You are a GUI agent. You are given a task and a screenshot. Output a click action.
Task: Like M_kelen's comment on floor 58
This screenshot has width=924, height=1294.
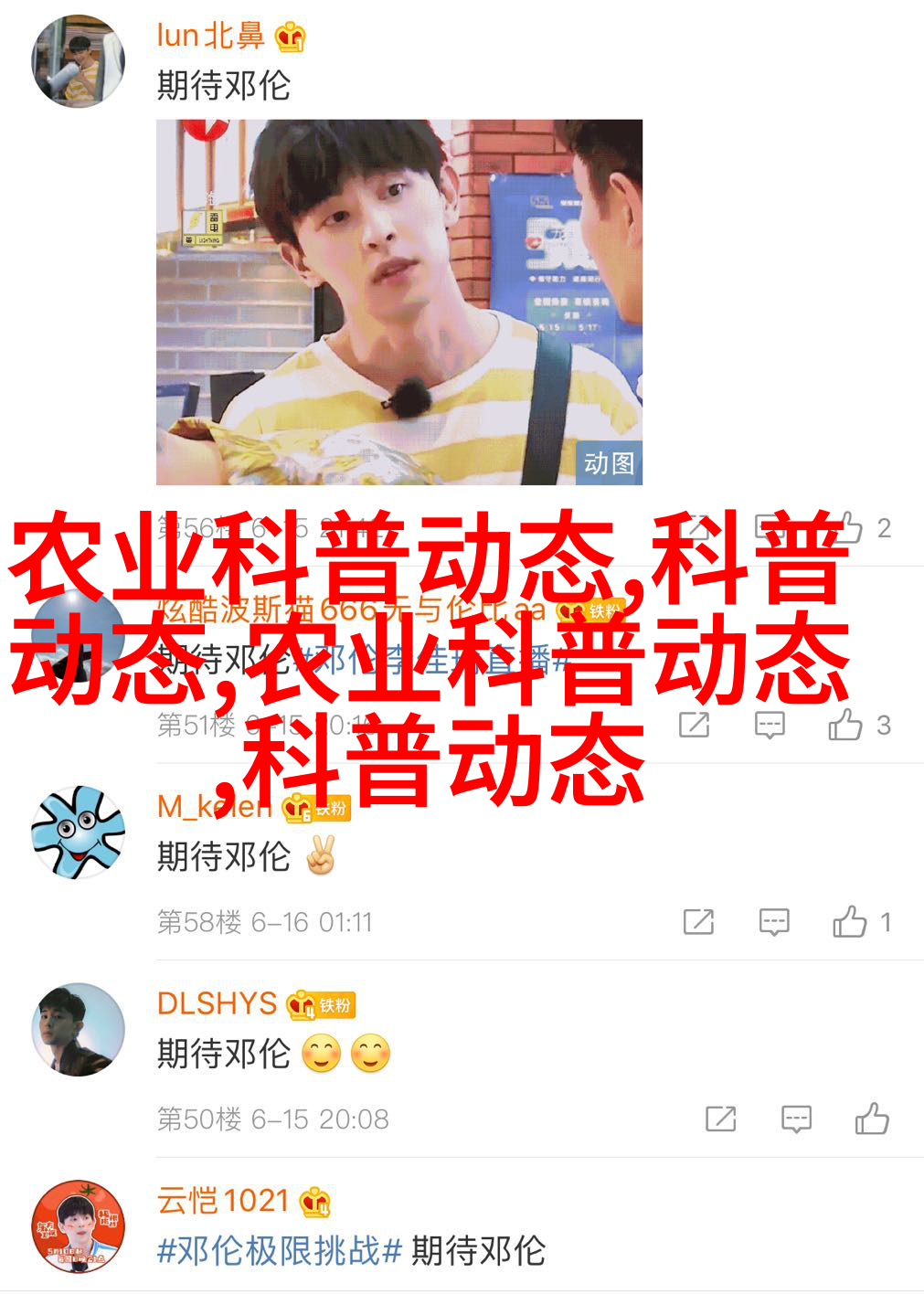(850, 922)
